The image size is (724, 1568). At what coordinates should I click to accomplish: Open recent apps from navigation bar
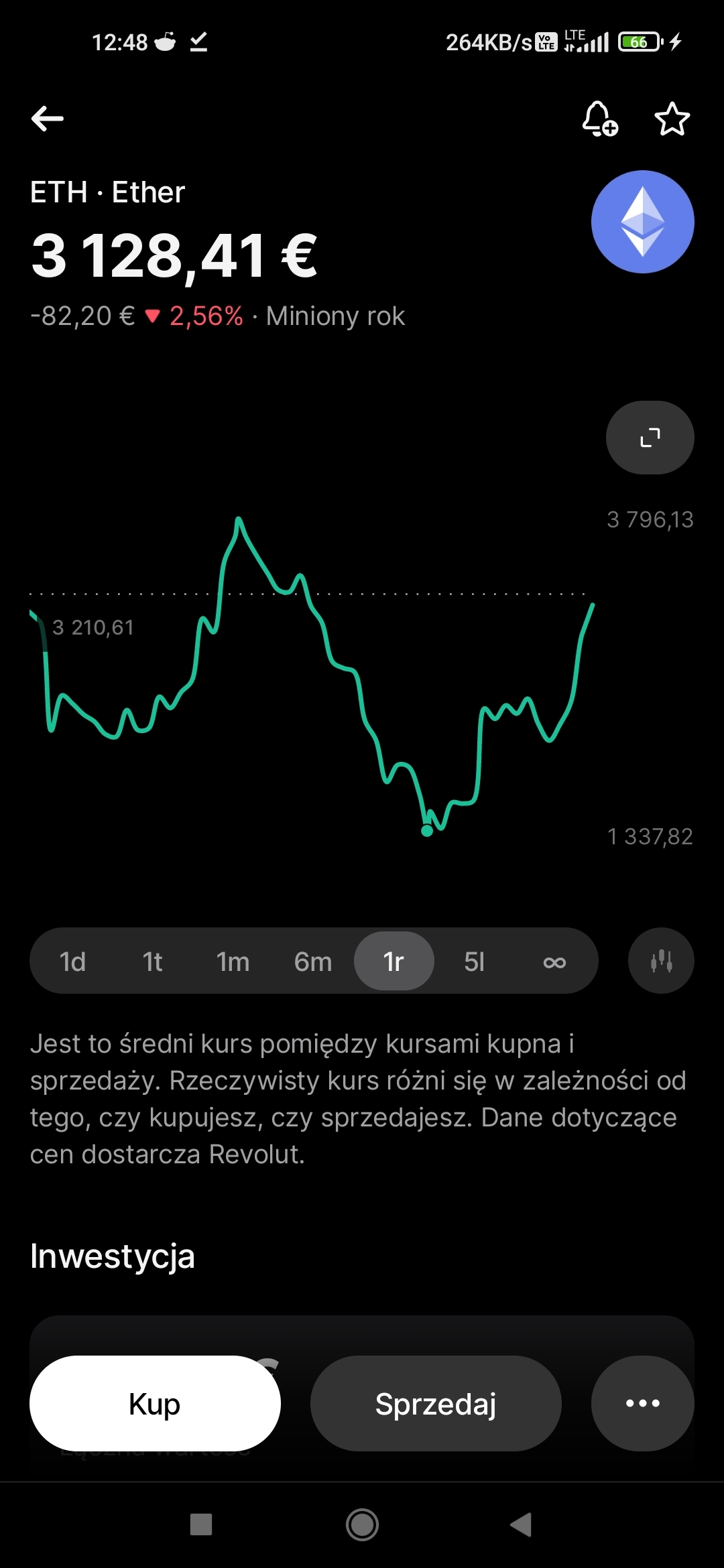coord(201,1524)
